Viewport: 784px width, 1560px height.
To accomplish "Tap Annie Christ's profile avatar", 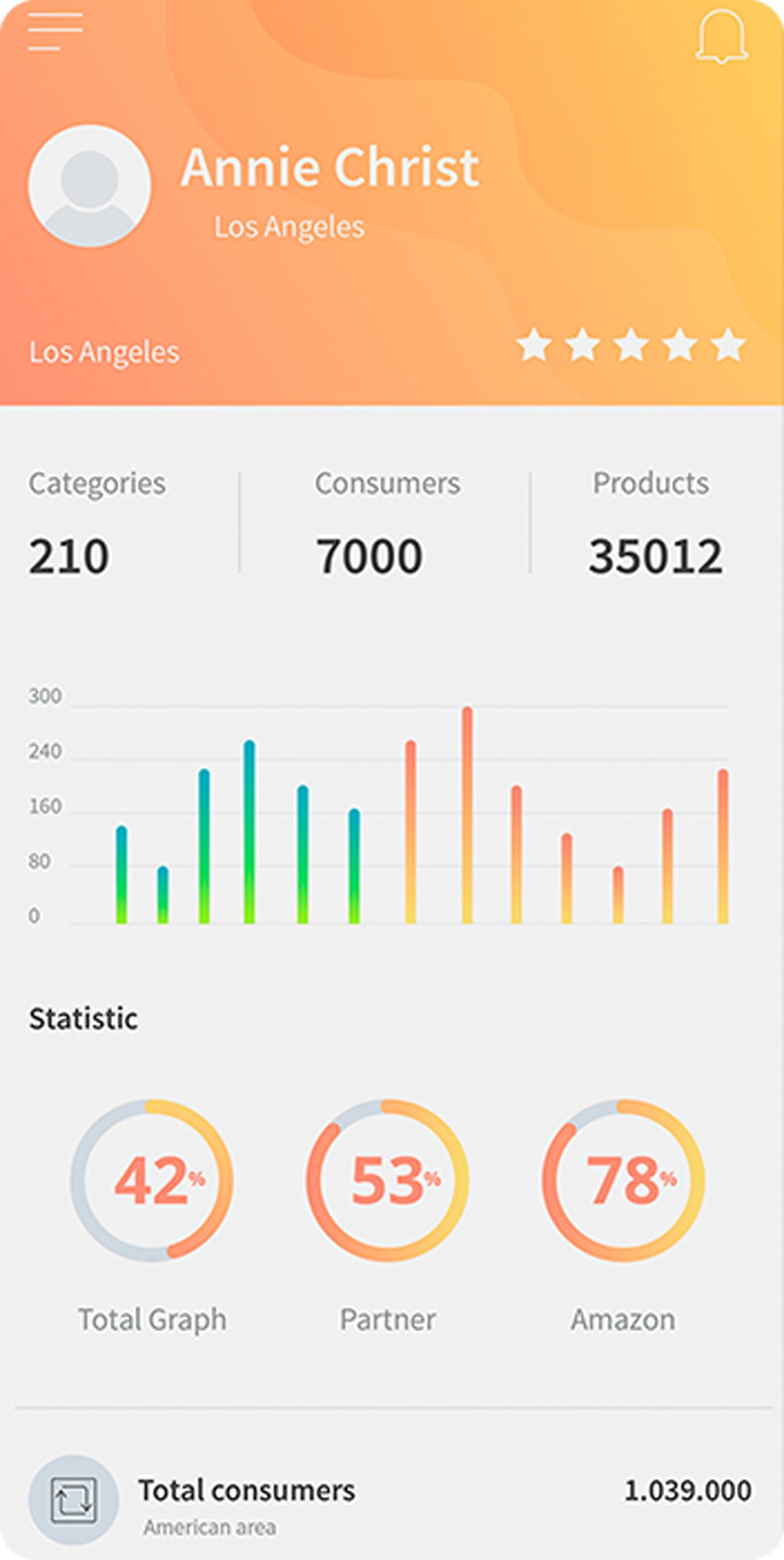I will click(x=89, y=186).
